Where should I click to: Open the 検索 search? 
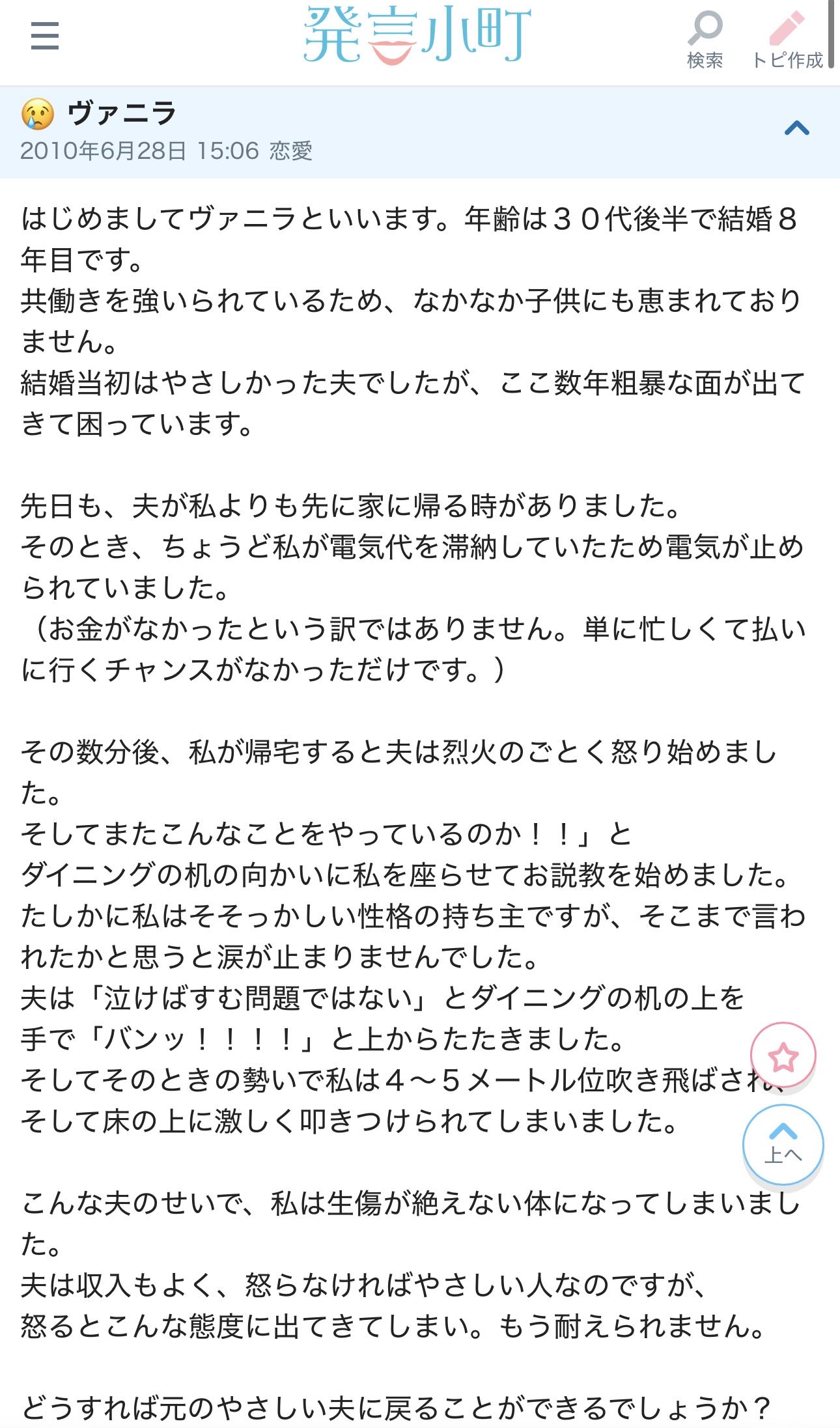(x=705, y=39)
